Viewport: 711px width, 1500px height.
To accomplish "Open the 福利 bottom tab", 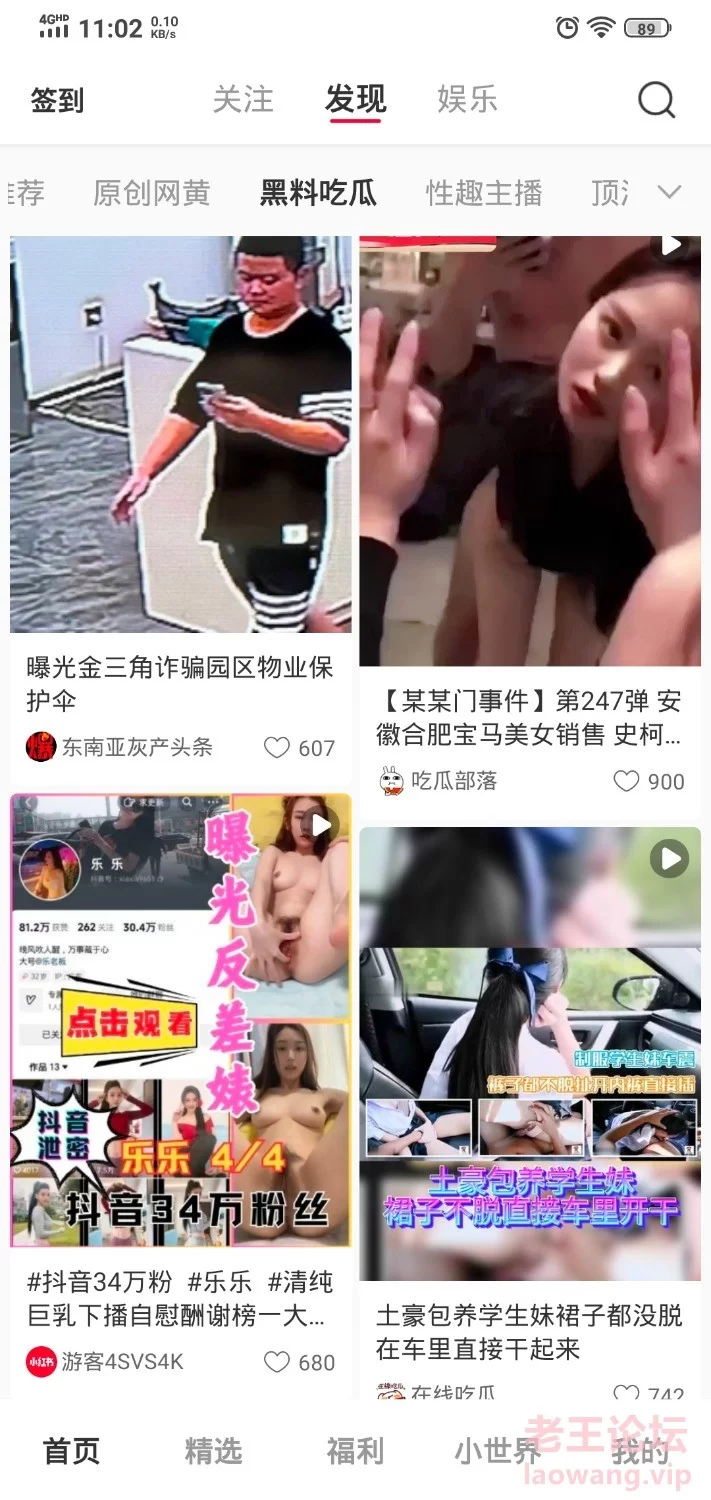I will [x=355, y=1451].
